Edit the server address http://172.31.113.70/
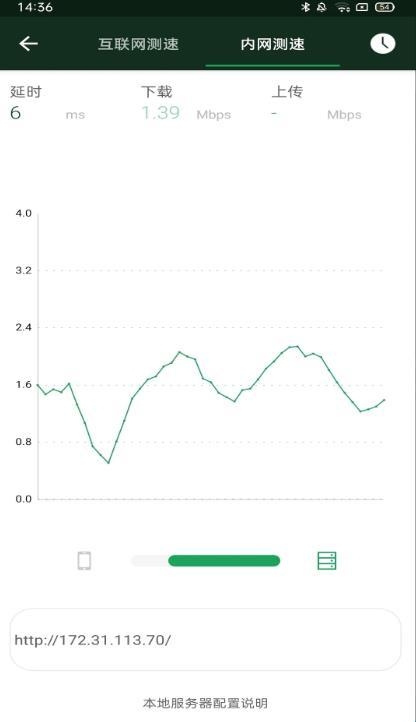 205,640
